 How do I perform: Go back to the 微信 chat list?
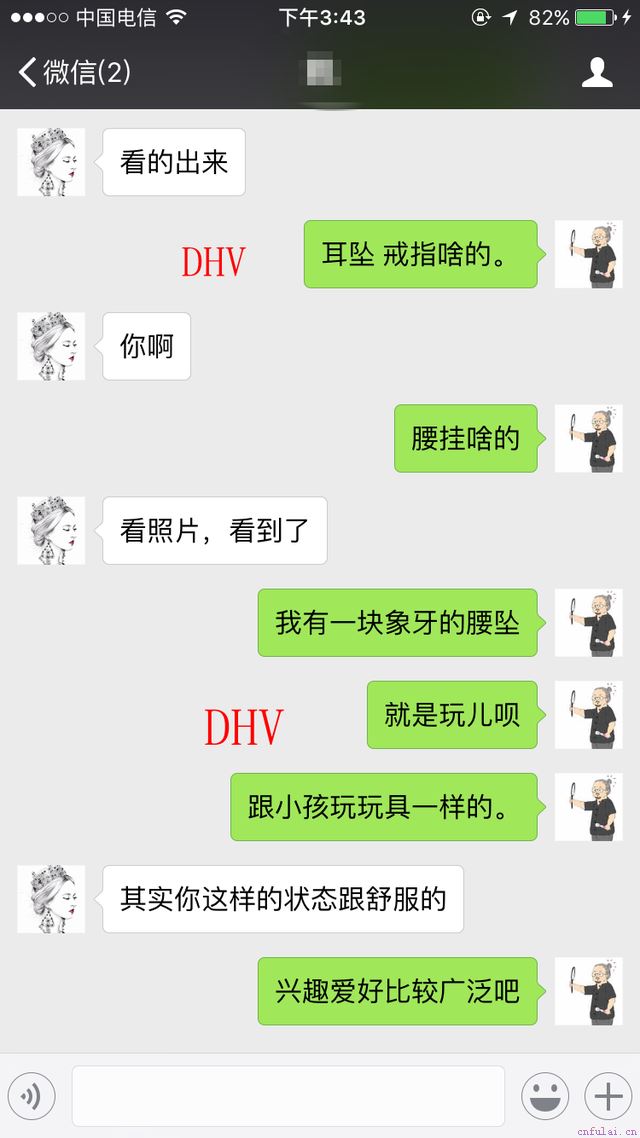pos(74,72)
